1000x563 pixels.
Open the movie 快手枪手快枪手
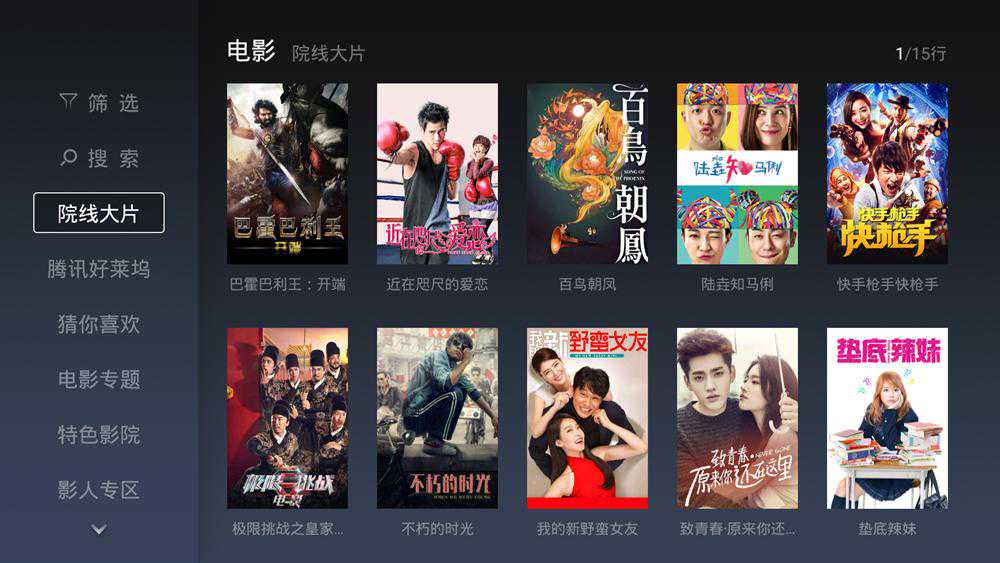tap(887, 174)
